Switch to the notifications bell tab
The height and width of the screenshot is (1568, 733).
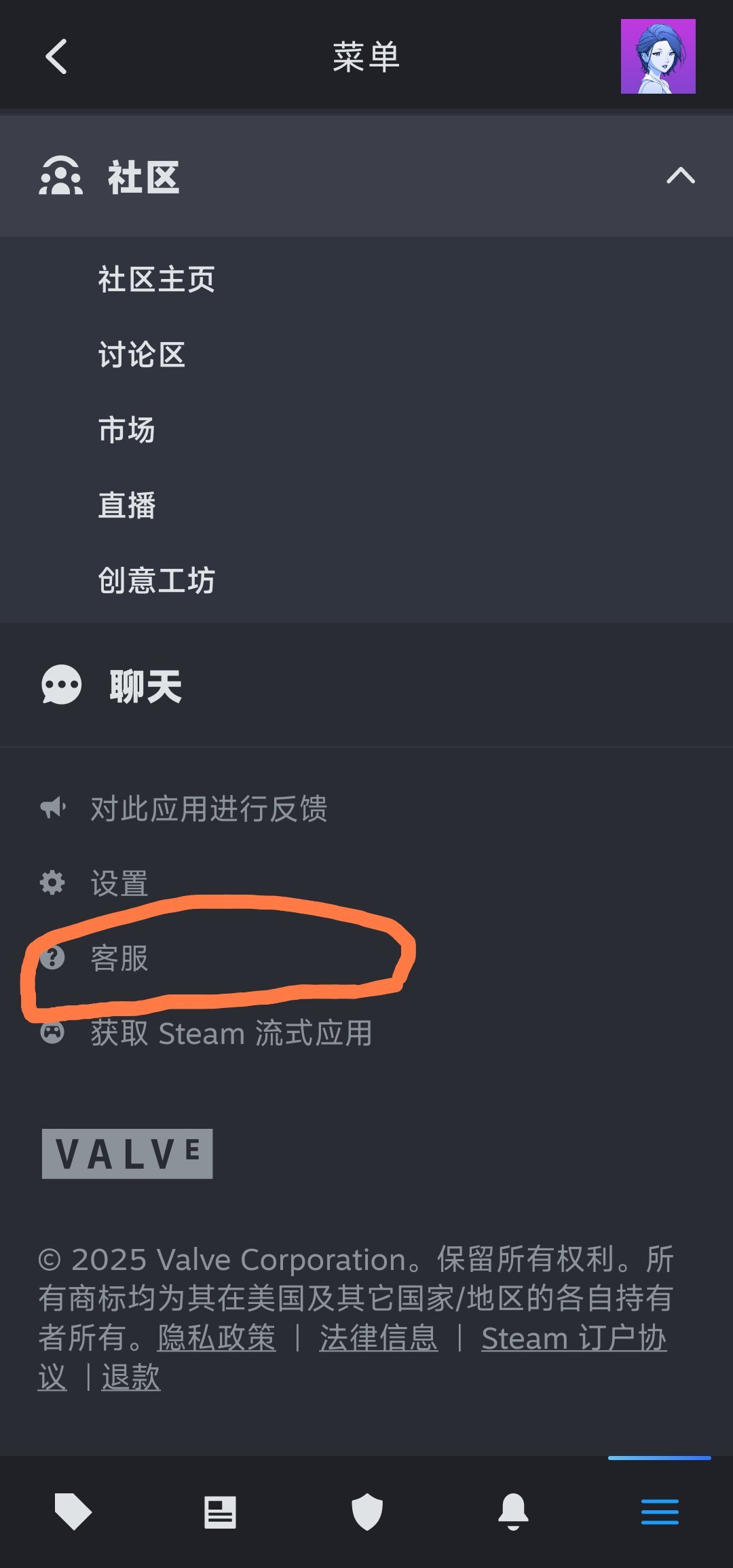point(513,1512)
